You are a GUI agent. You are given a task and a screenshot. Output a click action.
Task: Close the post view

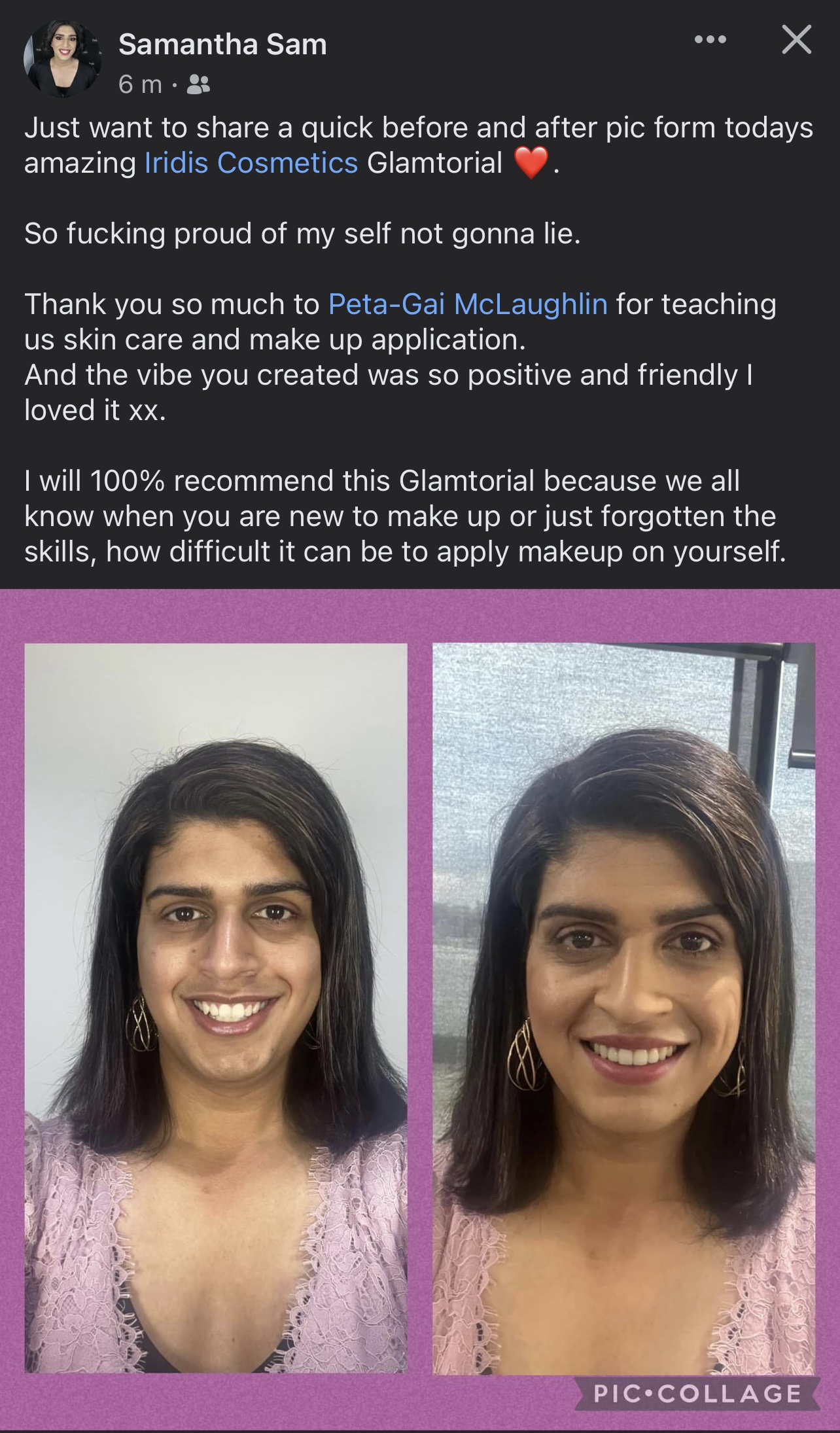796,39
